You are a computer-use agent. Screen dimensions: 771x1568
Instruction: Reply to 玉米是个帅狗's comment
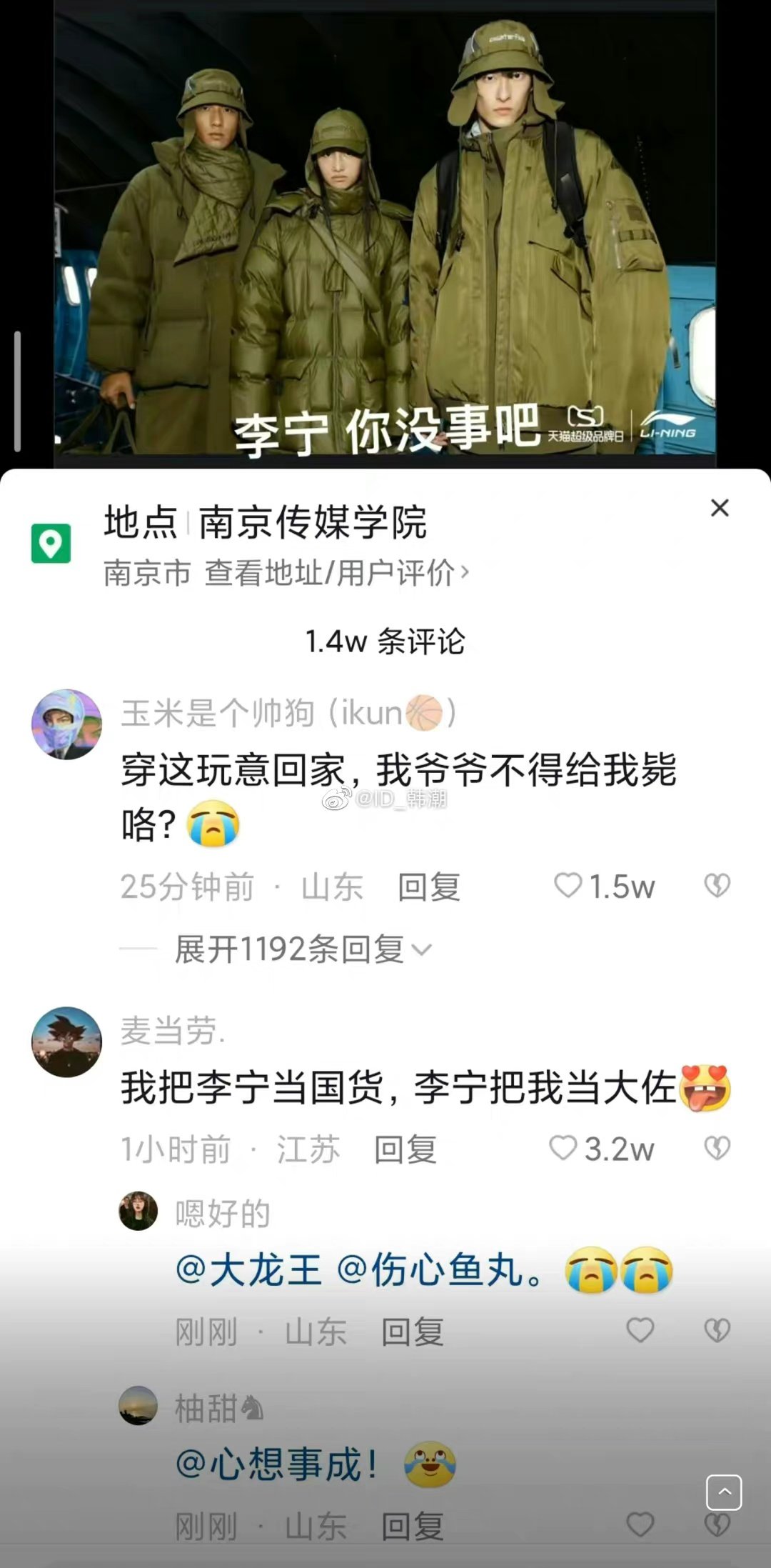(428, 887)
